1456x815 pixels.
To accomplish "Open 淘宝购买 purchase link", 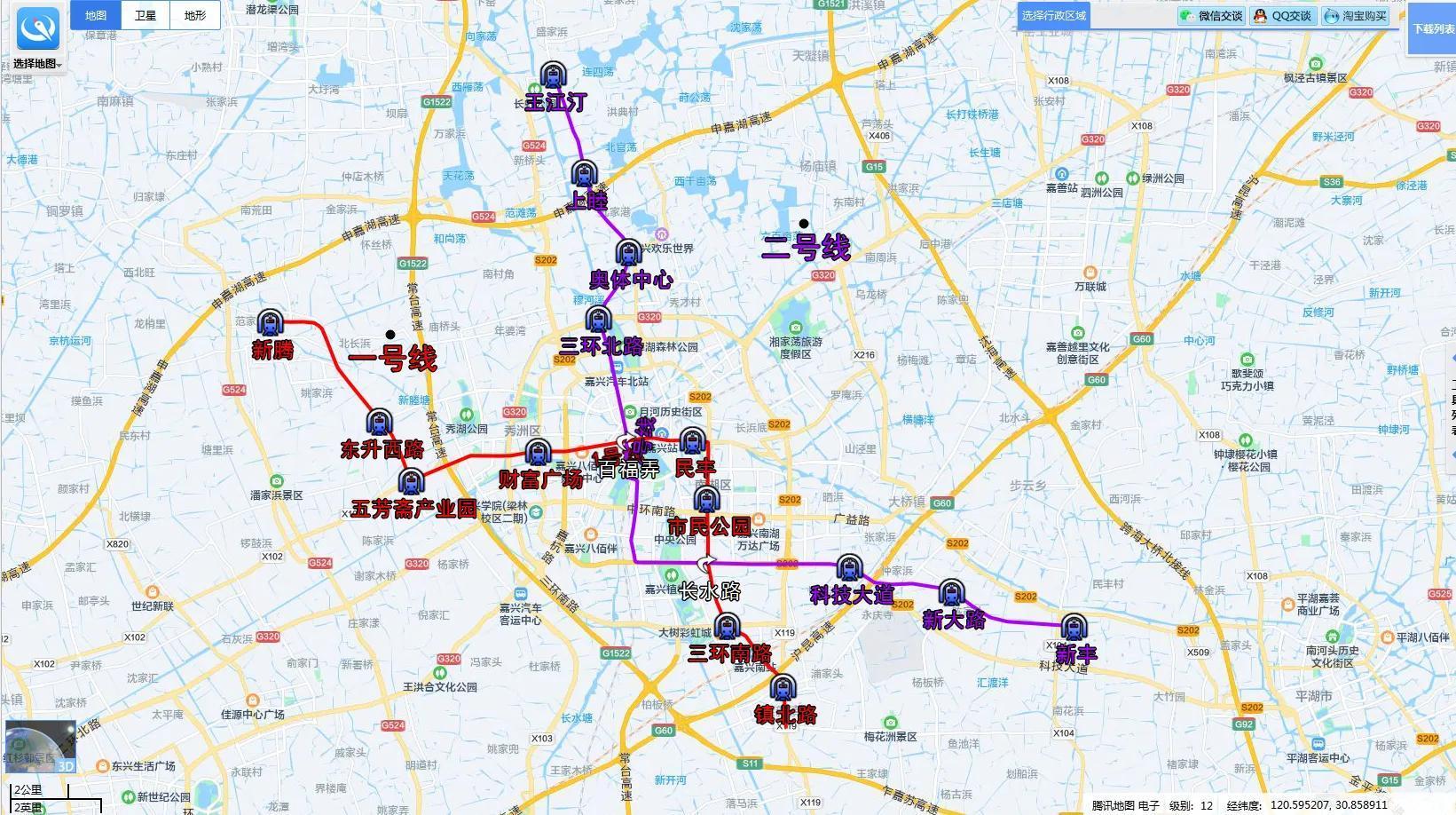I will tap(1355, 15).
